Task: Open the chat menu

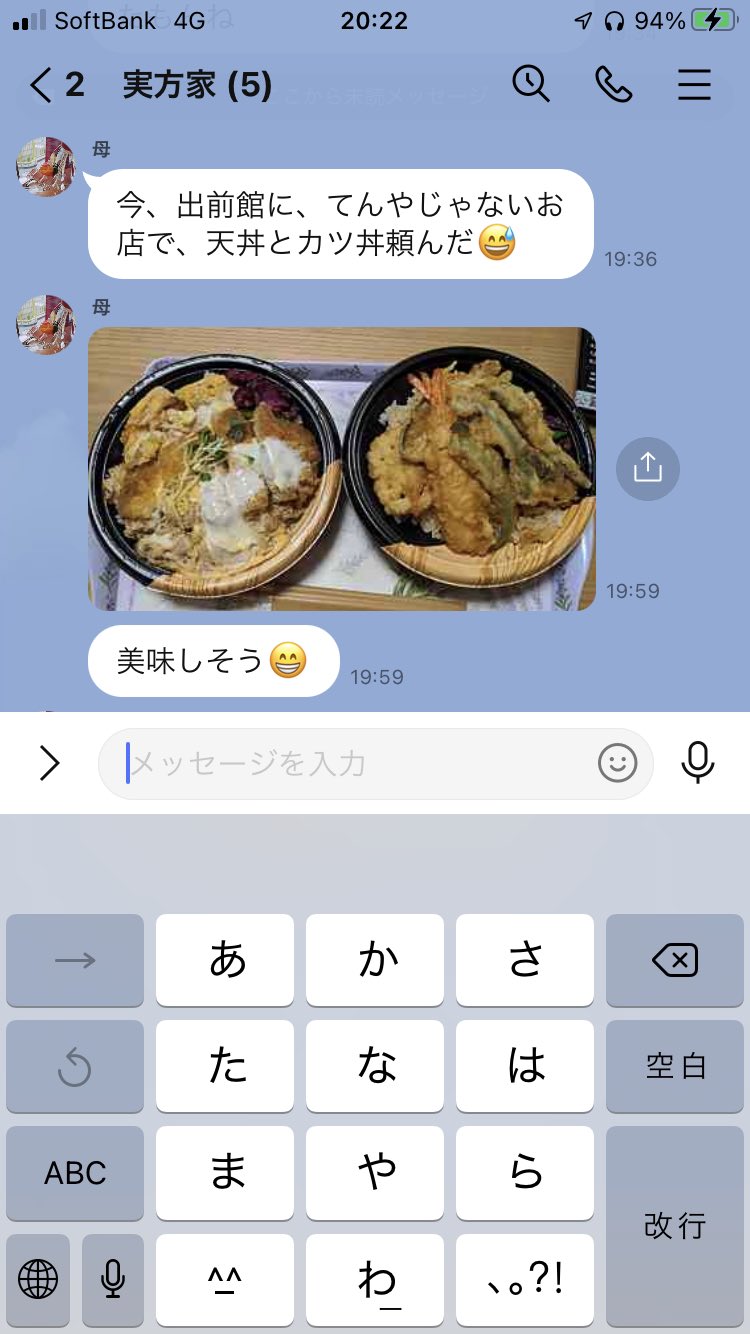Action: 694,85
